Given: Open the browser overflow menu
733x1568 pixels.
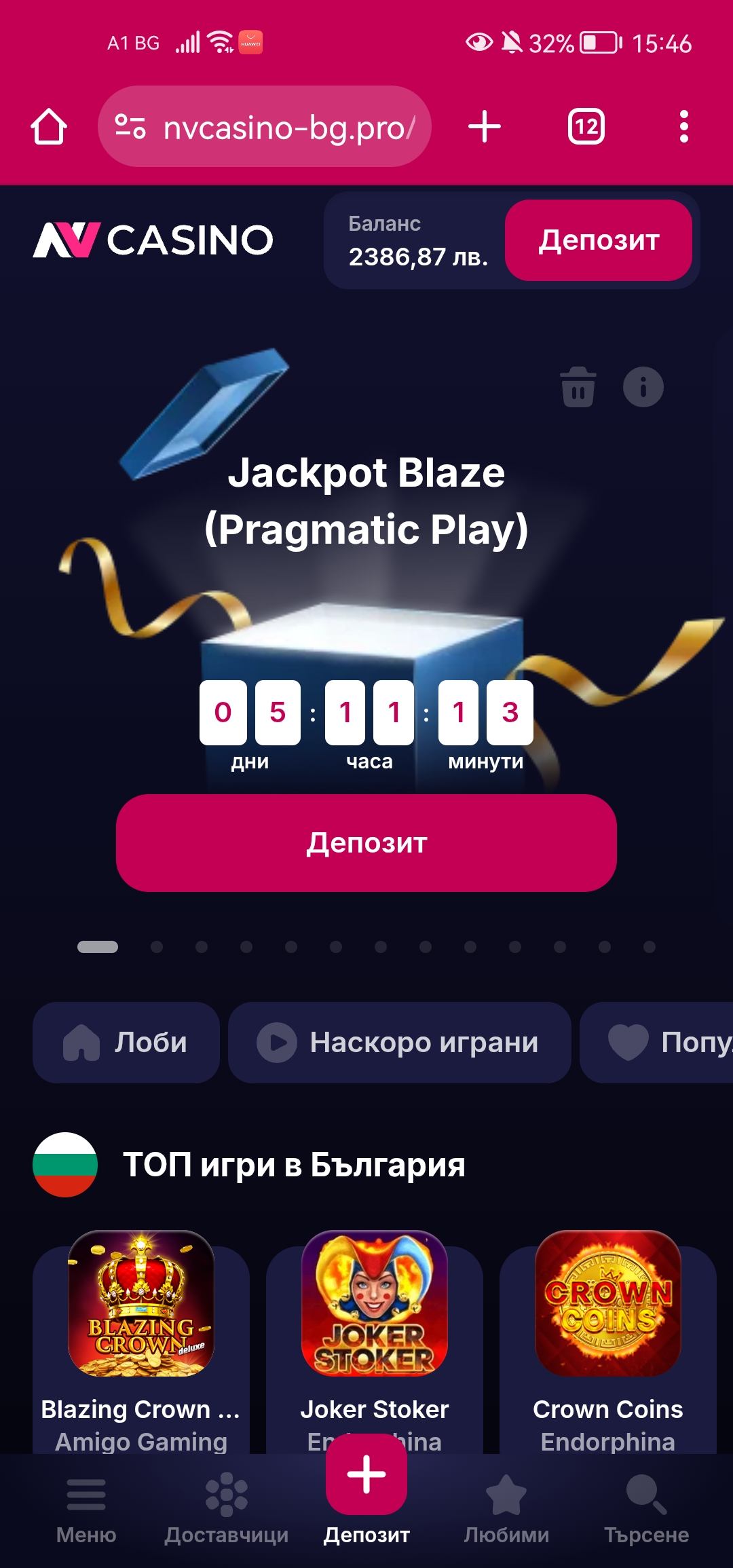Looking at the screenshot, I should (x=683, y=127).
